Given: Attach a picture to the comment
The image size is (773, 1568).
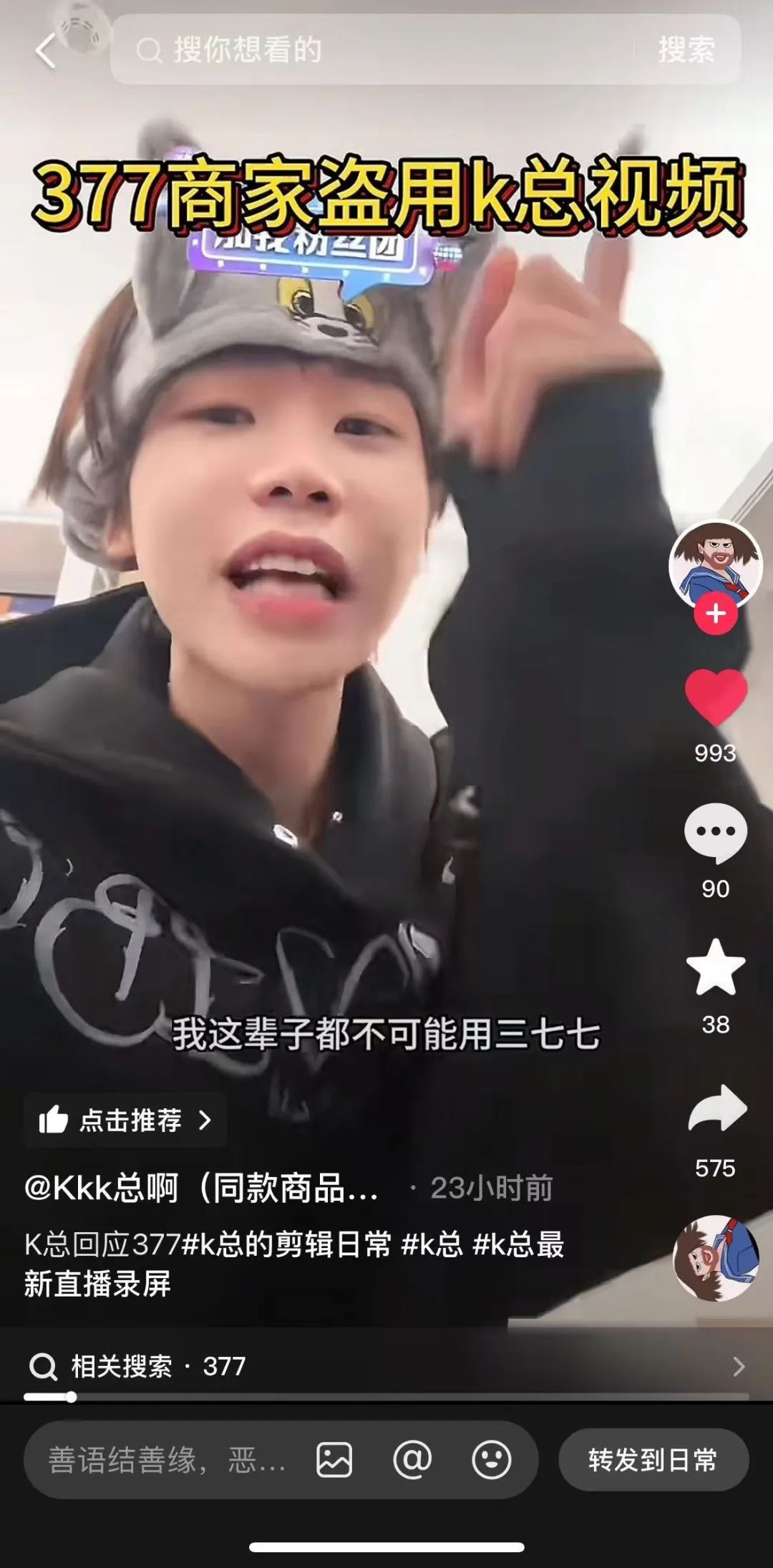Looking at the screenshot, I should click(334, 1460).
